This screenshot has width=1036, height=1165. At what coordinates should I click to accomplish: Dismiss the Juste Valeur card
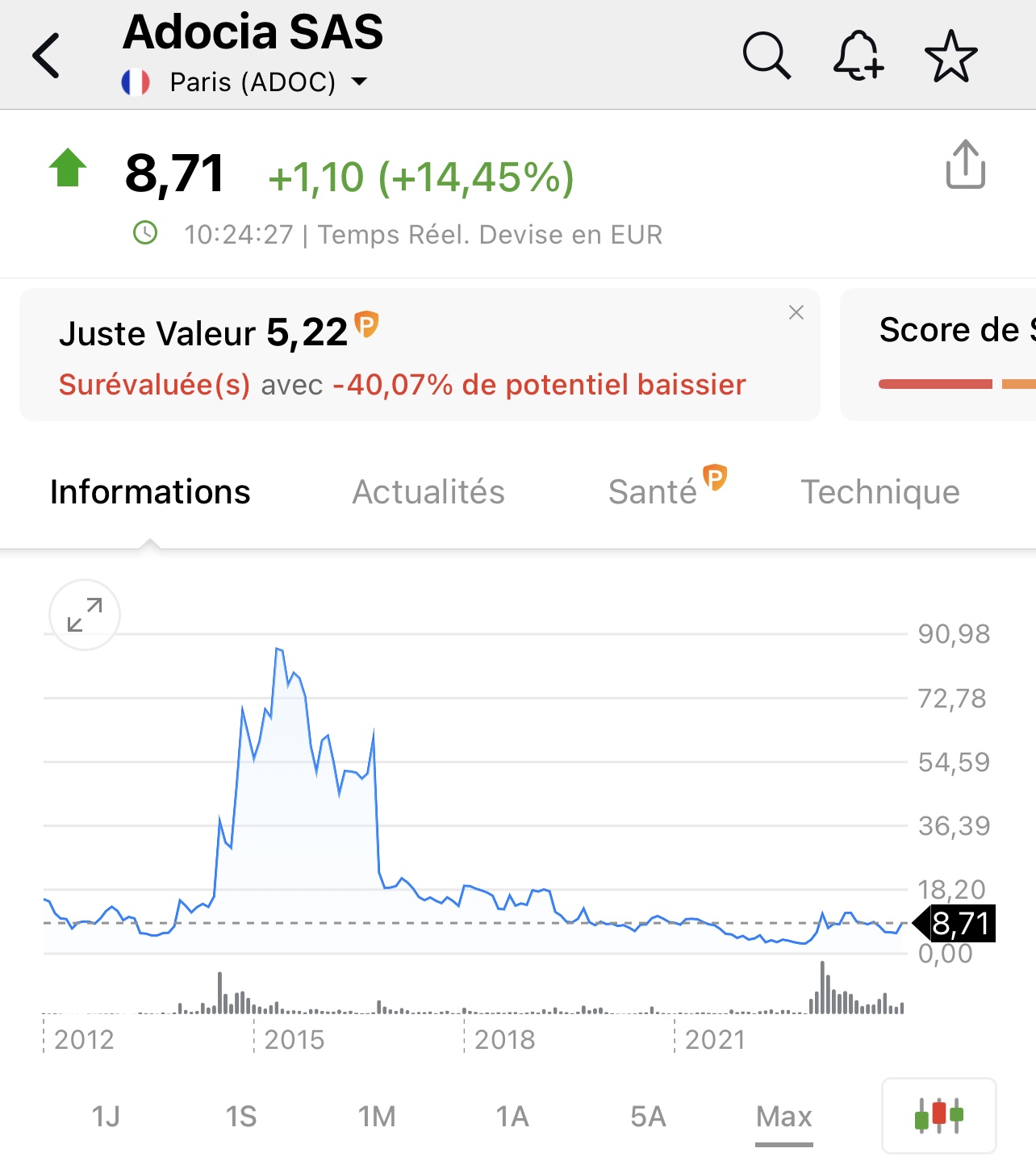coord(796,312)
